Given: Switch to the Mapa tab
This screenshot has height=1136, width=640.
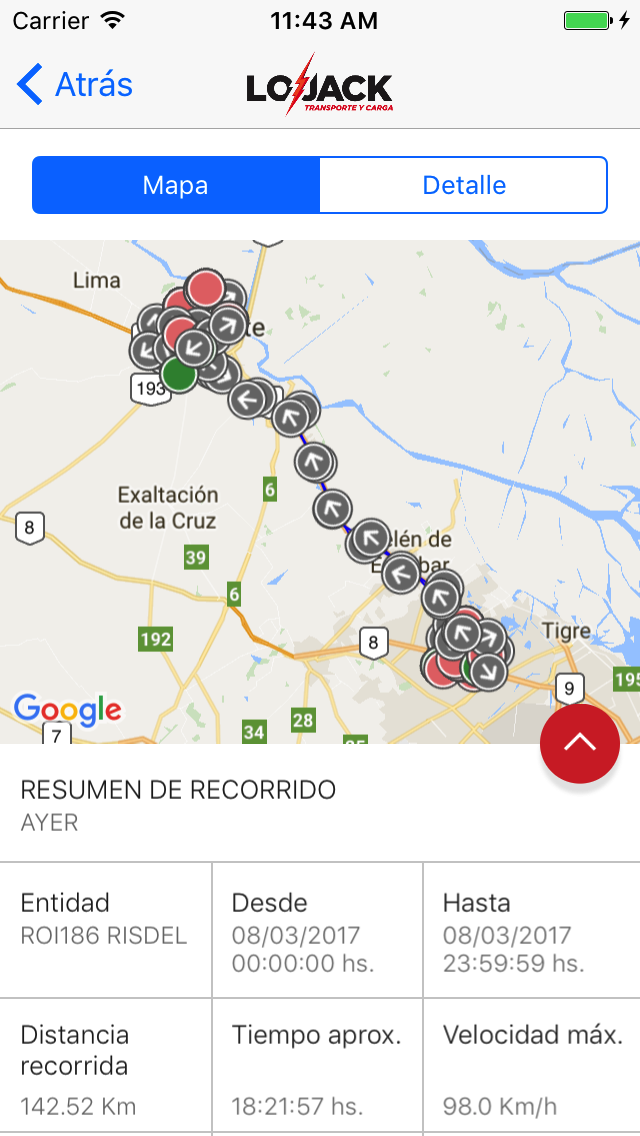Looking at the screenshot, I should tap(176, 185).
